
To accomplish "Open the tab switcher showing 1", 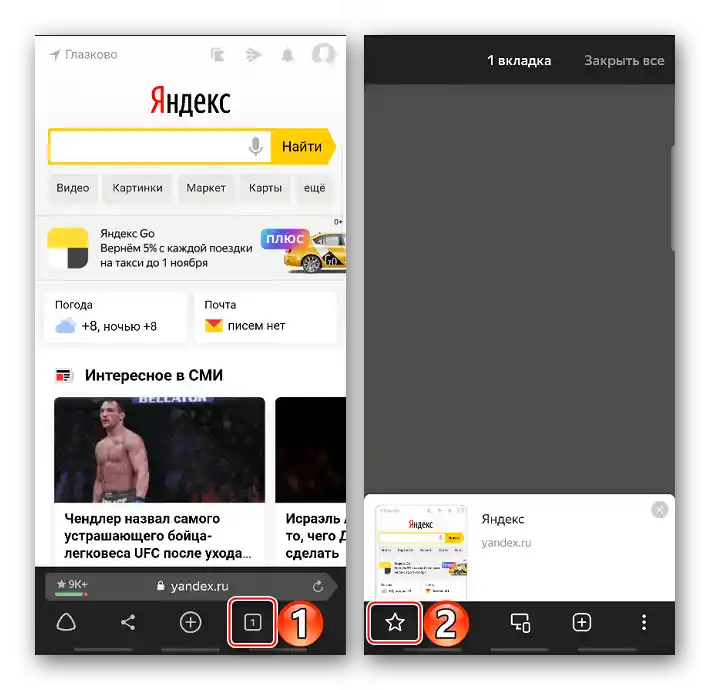I will pyautogui.click(x=252, y=623).
